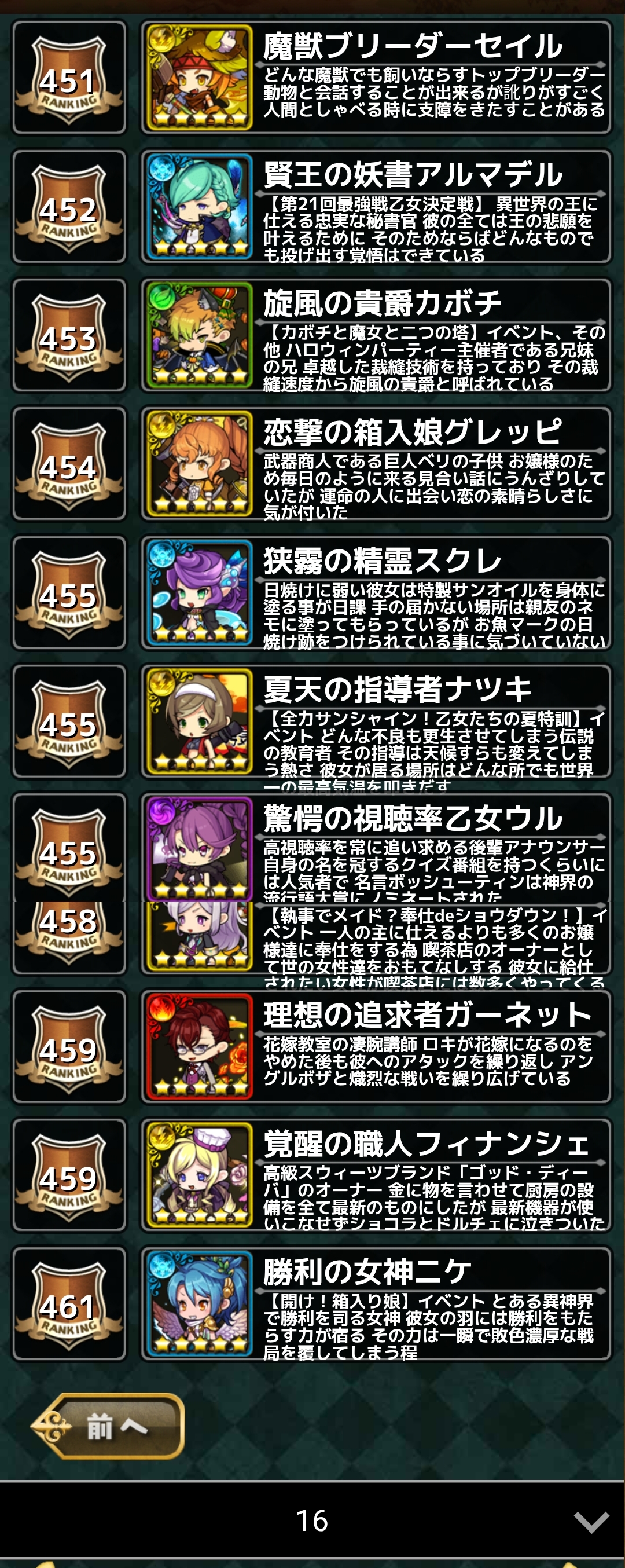Expand the page 16 dropdown
This screenshot has width=625, height=1568.
click(590, 1521)
